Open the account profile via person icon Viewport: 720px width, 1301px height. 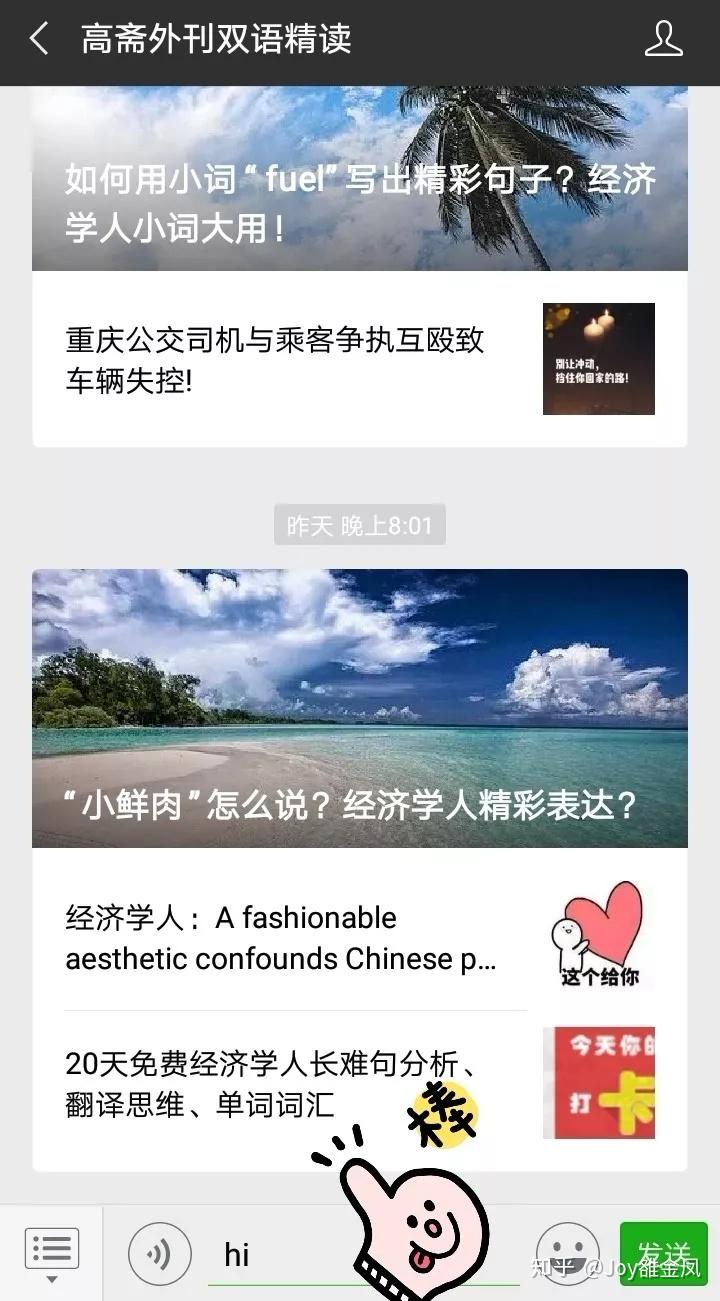[x=663, y=42]
